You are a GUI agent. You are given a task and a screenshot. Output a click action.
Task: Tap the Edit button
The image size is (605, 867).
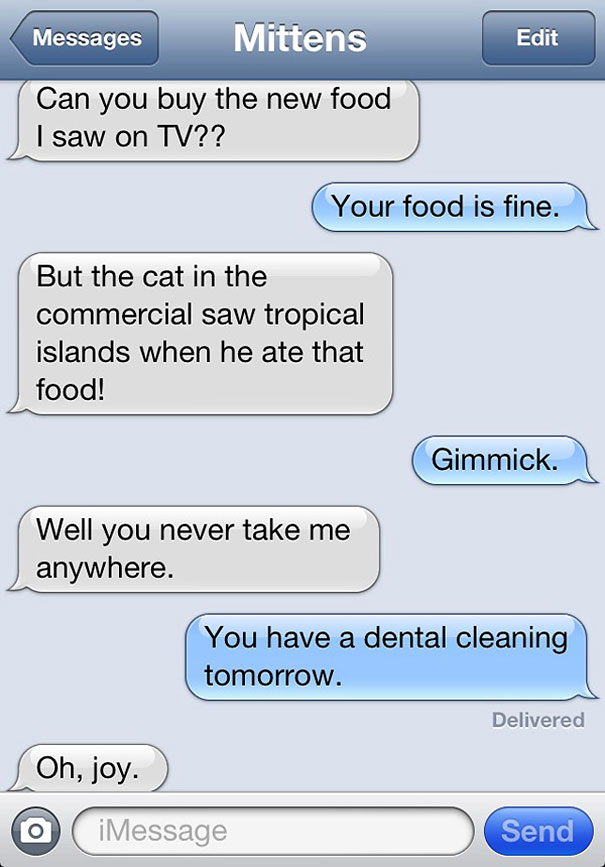pyautogui.click(x=537, y=39)
